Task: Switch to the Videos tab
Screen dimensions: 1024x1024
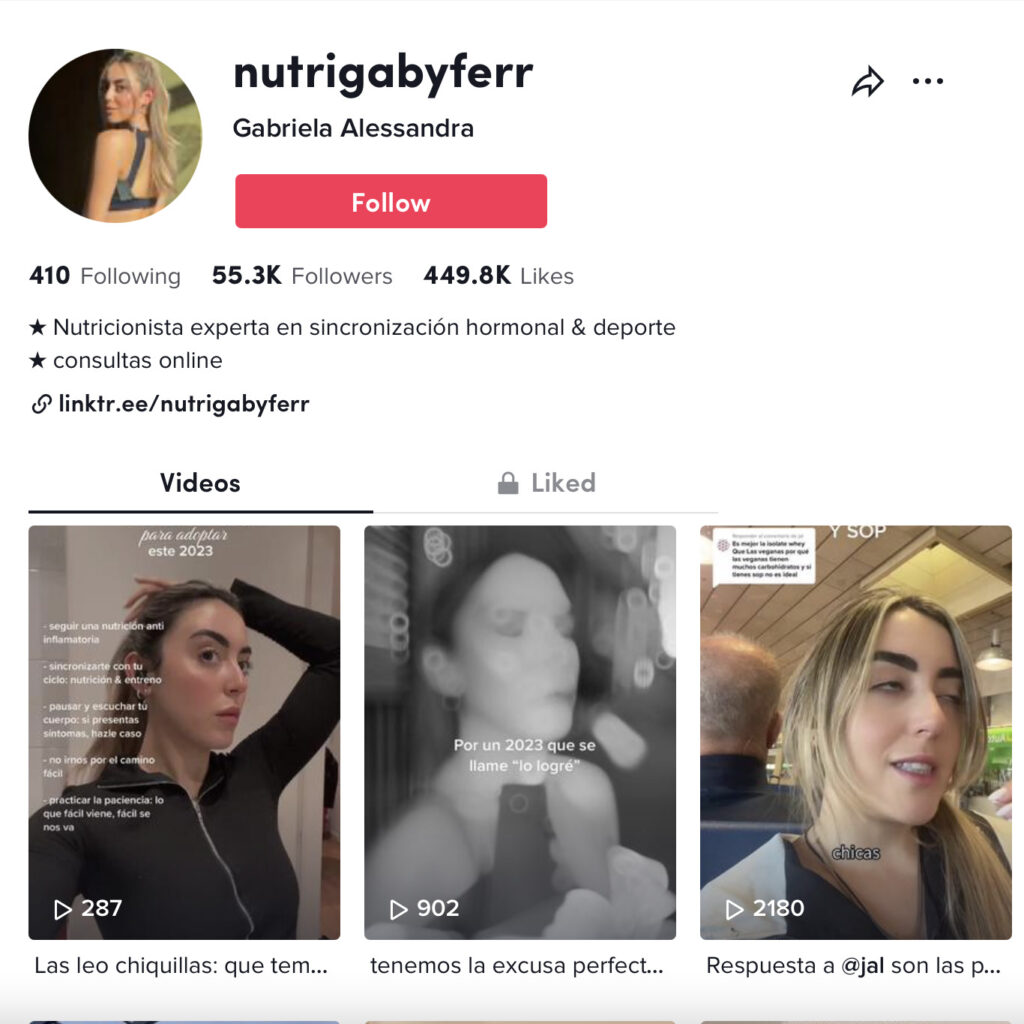Action: coord(200,483)
